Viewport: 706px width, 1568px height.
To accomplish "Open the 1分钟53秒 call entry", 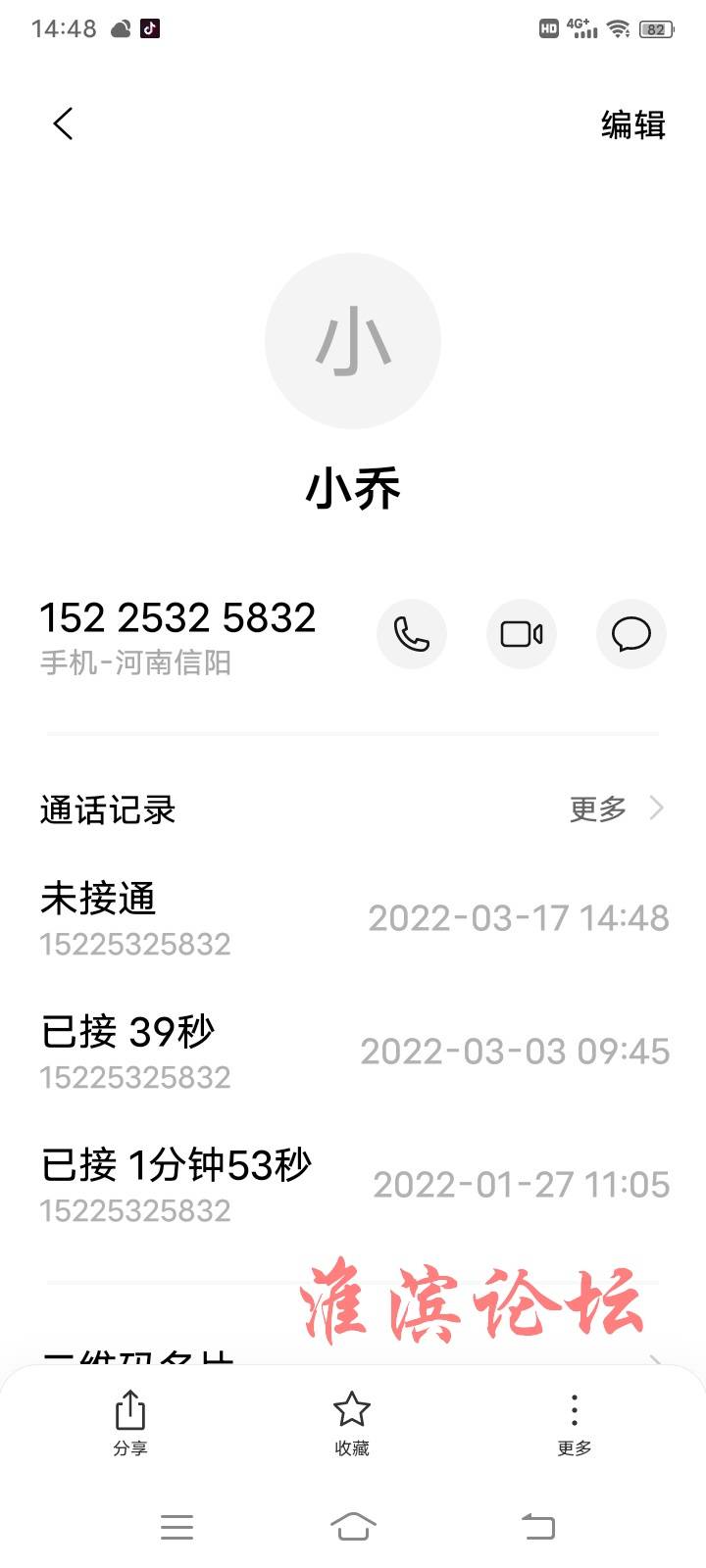I will tap(353, 1186).
